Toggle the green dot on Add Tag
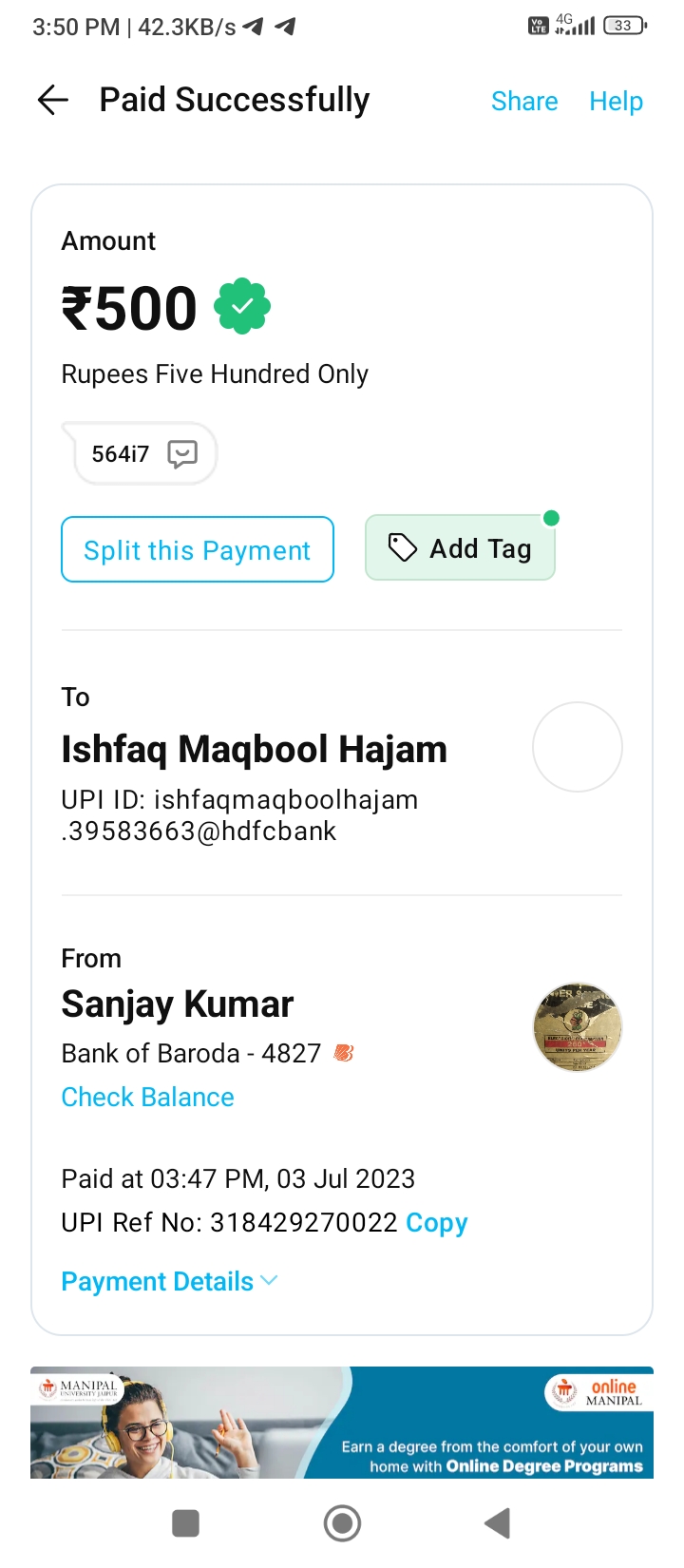684x1568 pixels. 552,518
